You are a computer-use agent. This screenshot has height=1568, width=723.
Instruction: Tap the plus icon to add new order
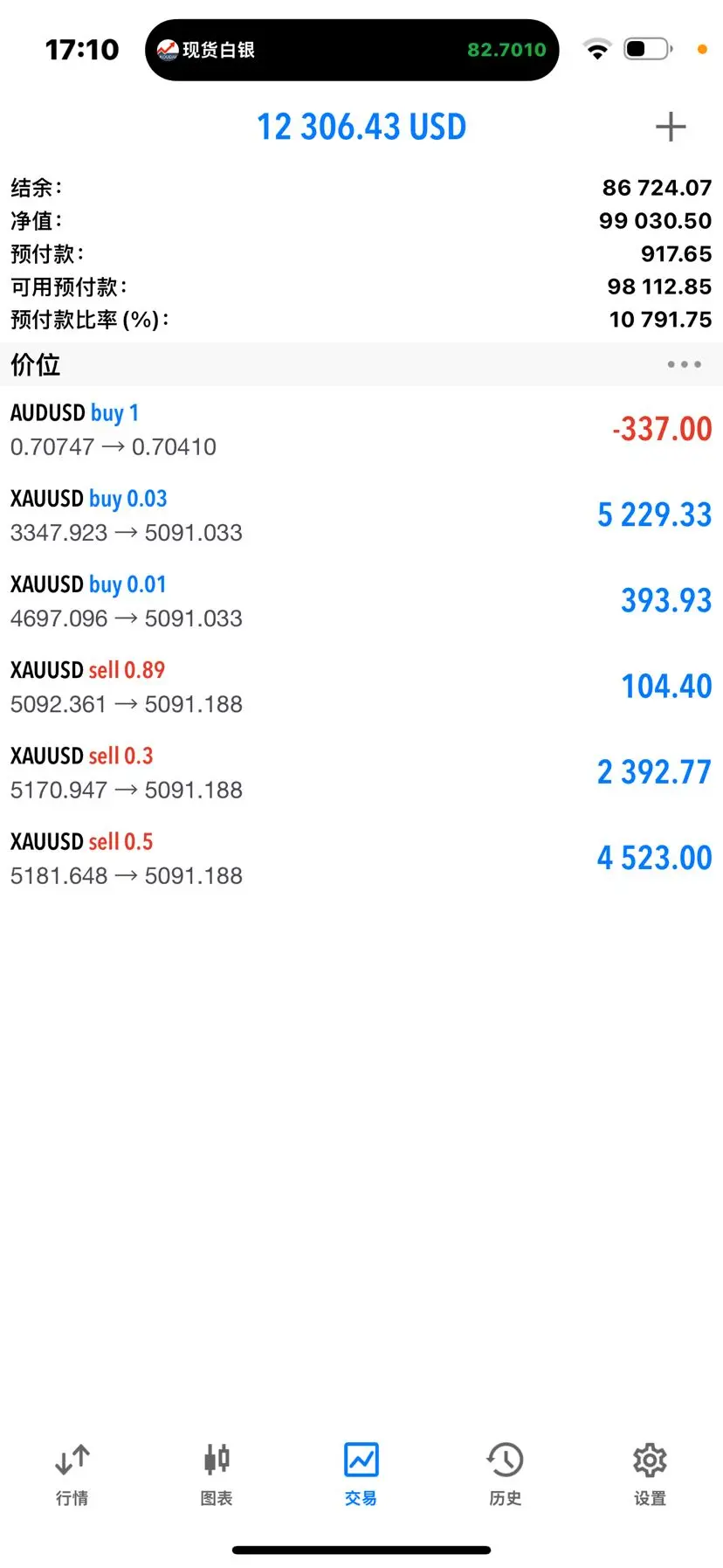tap(670, 128)
